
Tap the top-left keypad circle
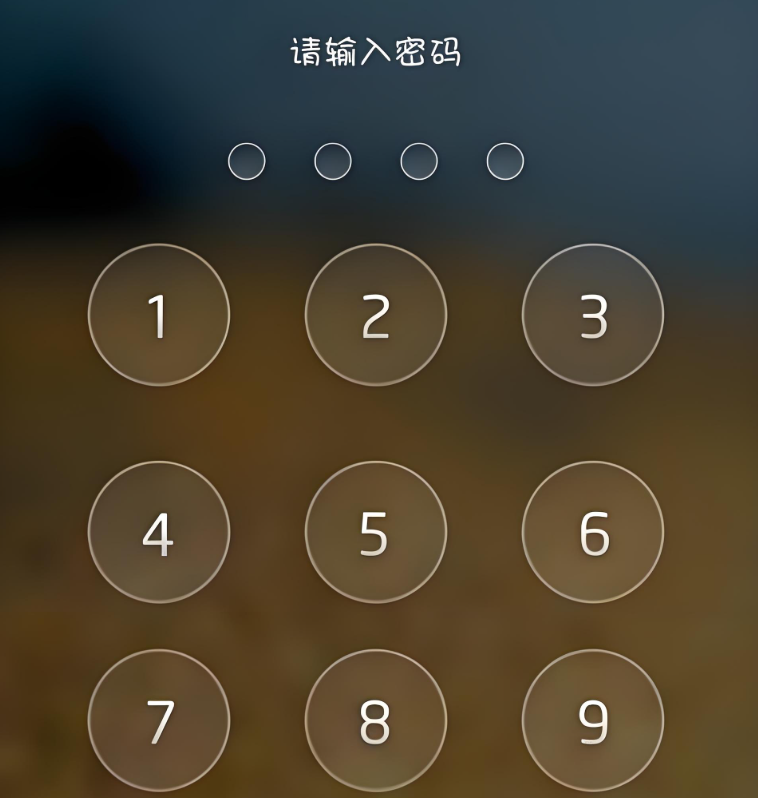coord(160,315)
